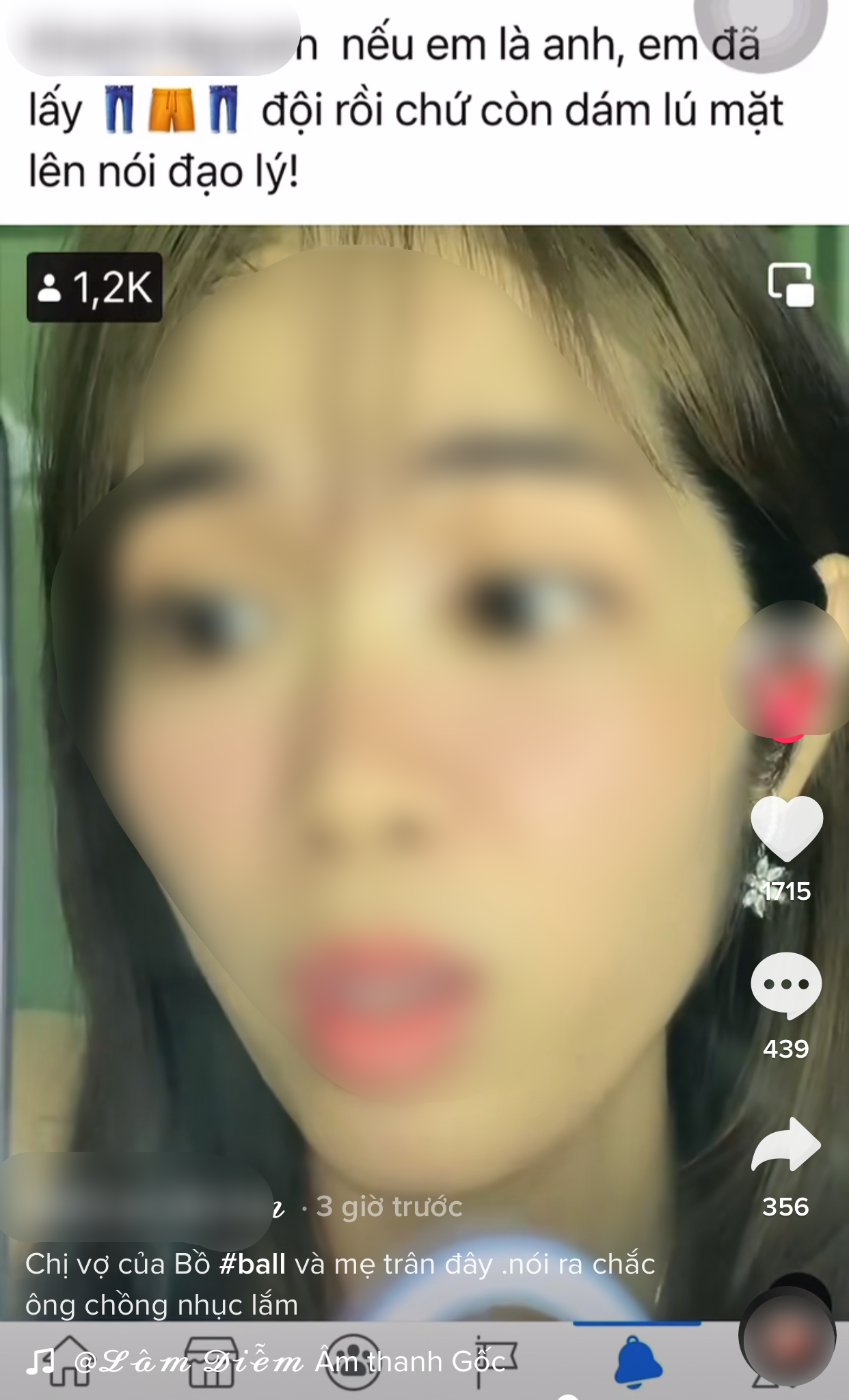Viewport: 849px width, 1400px height.
Task: Share this video via the arrow icon
Action: pos(786,1145)
